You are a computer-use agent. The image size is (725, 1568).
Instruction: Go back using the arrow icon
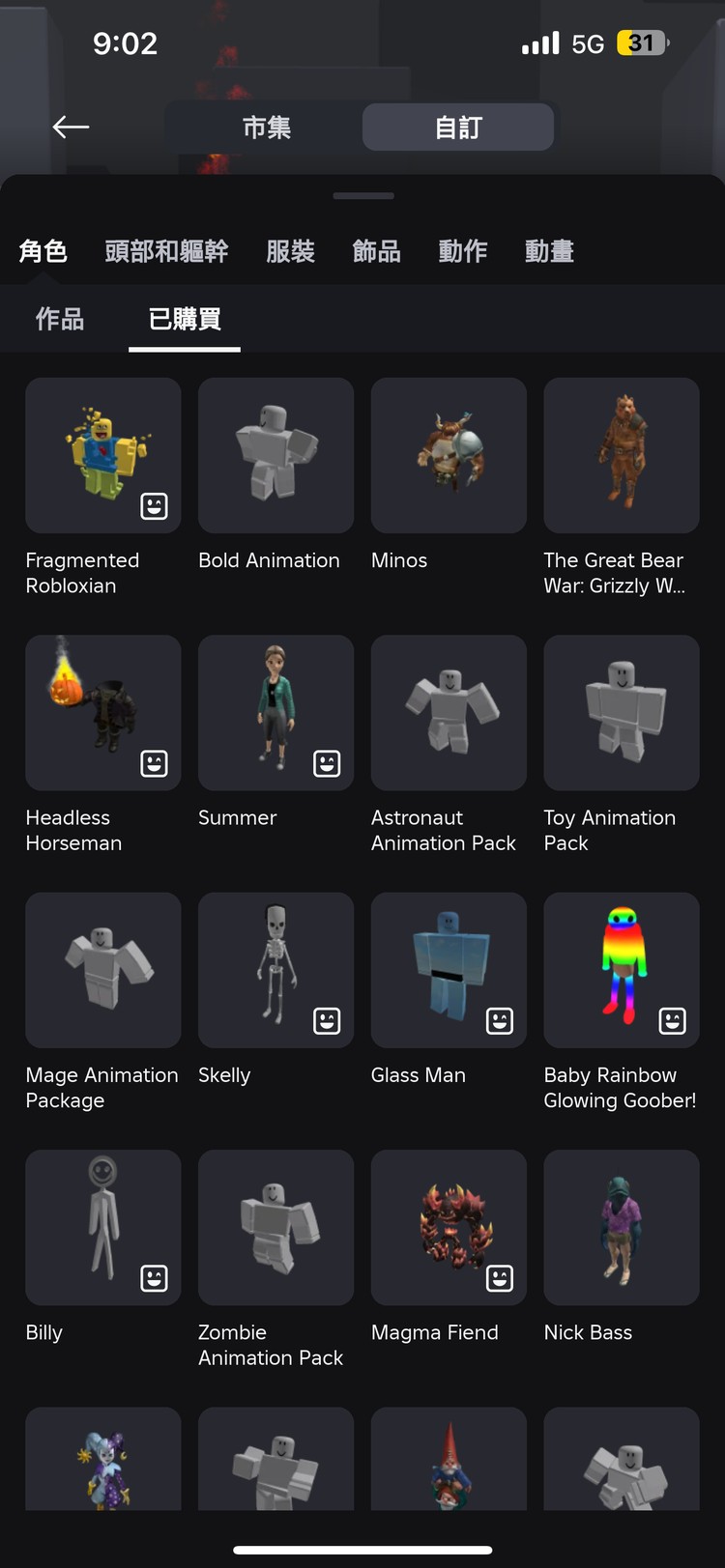71,127
